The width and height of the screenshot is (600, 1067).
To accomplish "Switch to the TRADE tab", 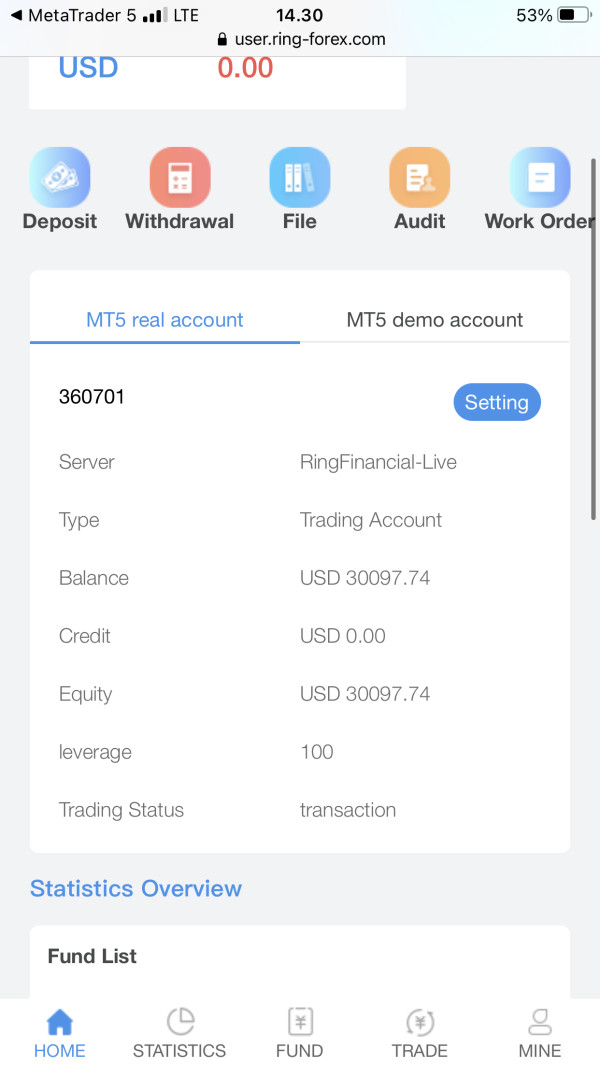I will pyautogui.click(x=420, y=1033).
